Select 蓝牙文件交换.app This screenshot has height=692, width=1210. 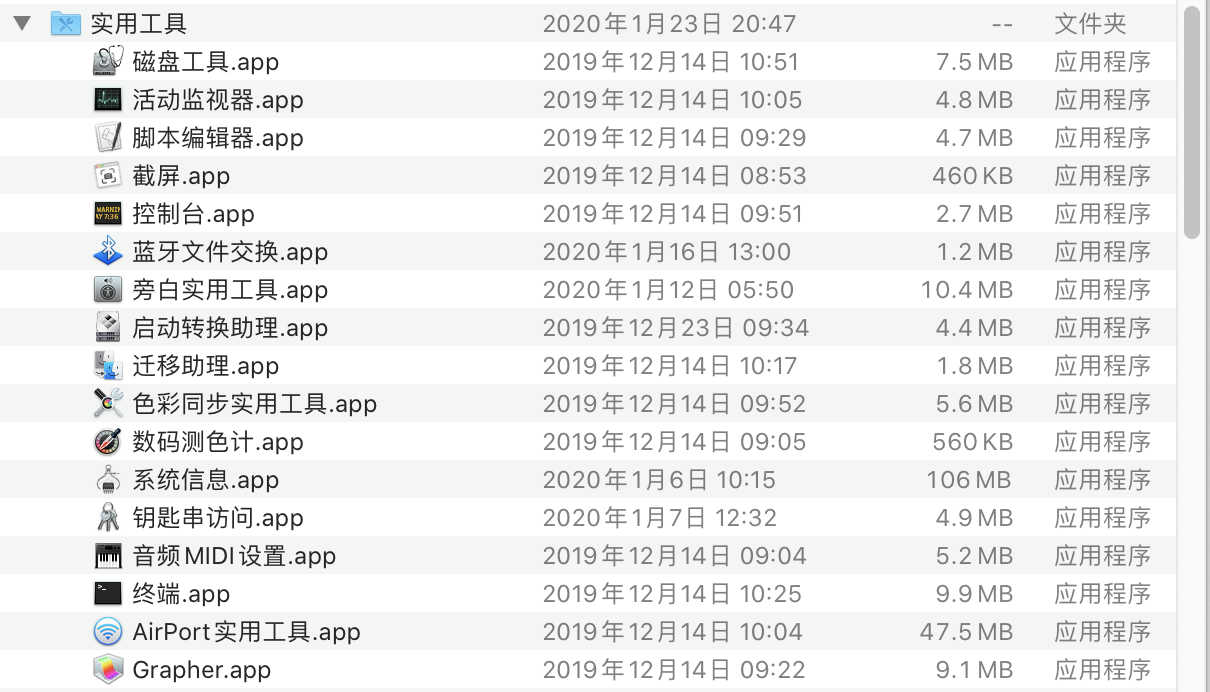coord(230,252)
